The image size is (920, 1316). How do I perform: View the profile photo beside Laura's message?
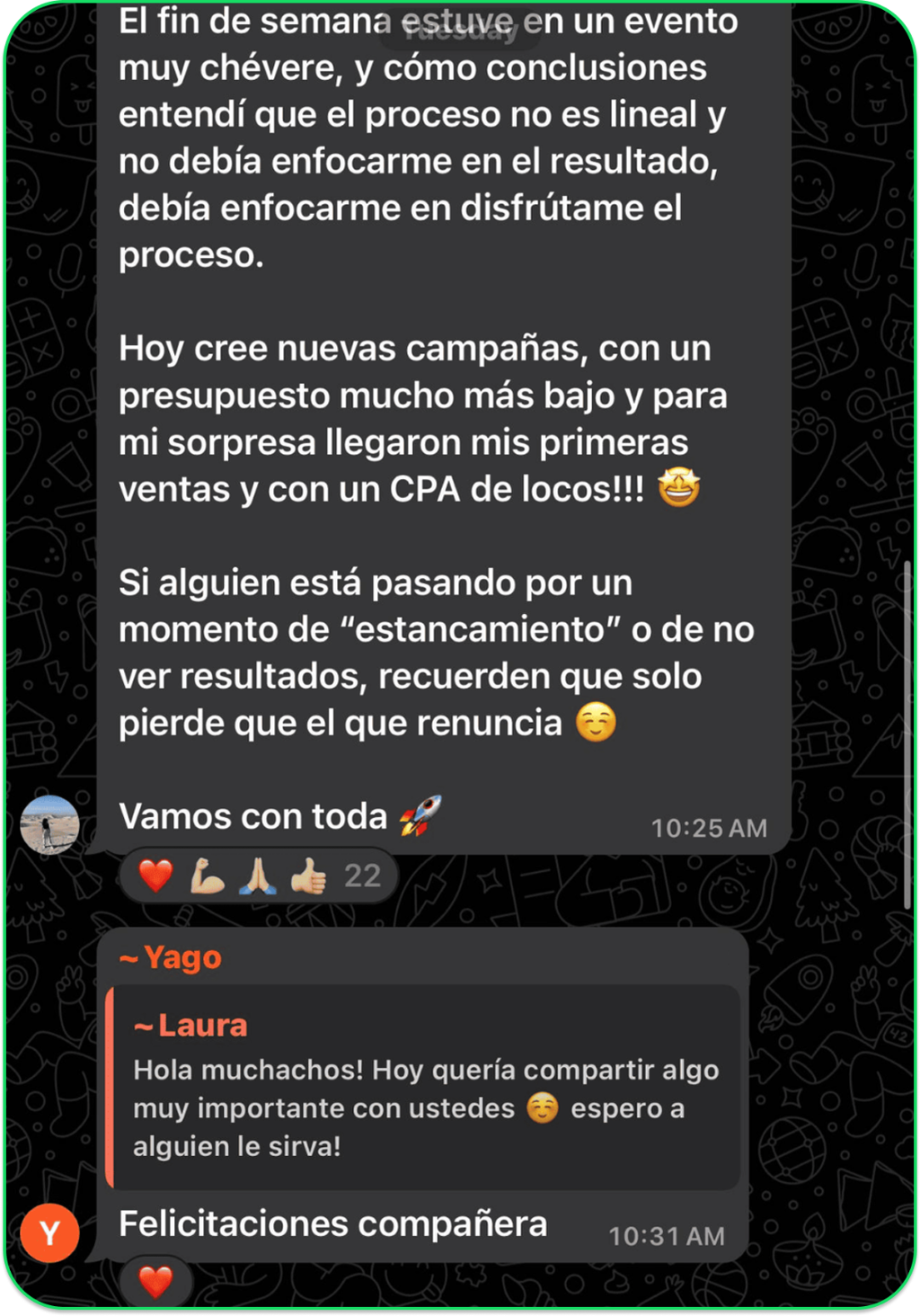pos(49,823)
